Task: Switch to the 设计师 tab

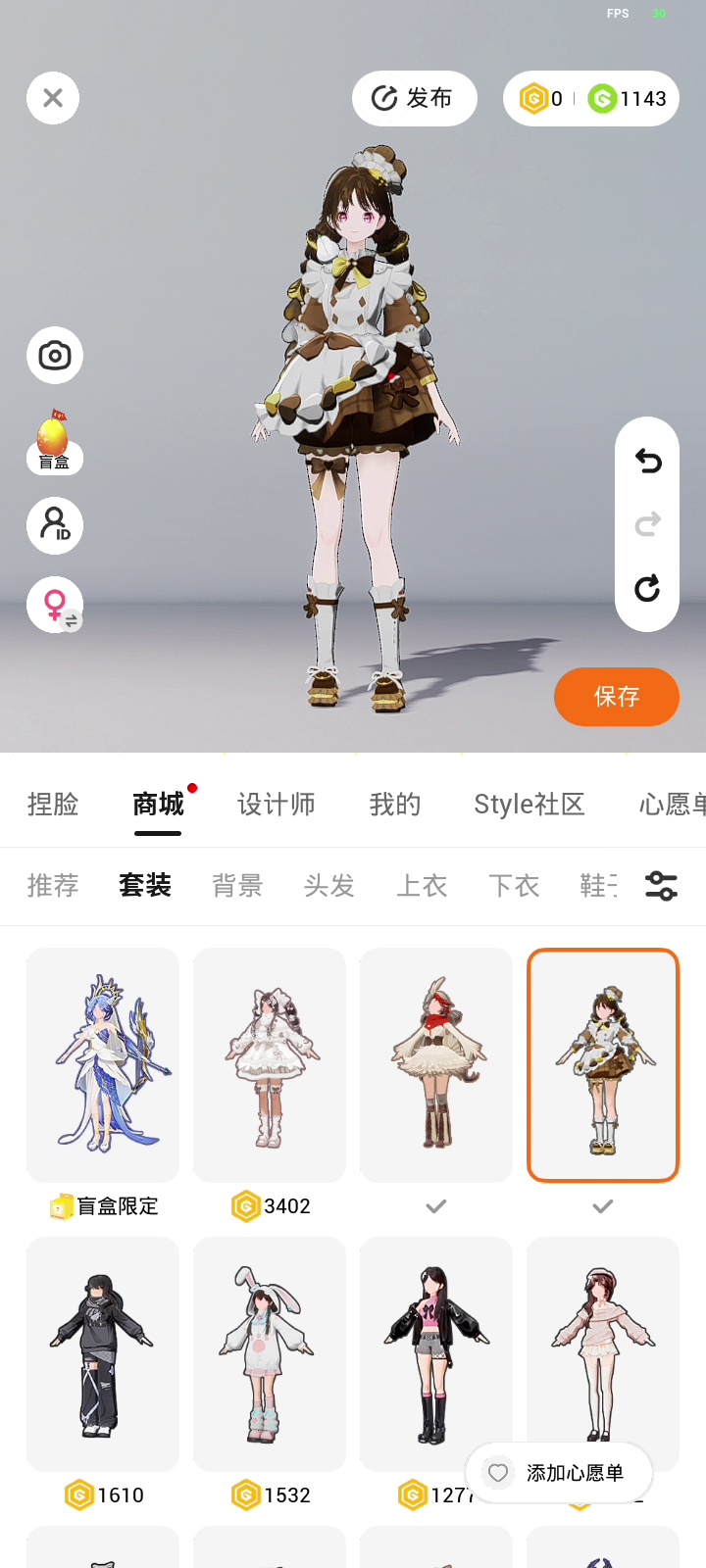Action: tap(277, 805)
